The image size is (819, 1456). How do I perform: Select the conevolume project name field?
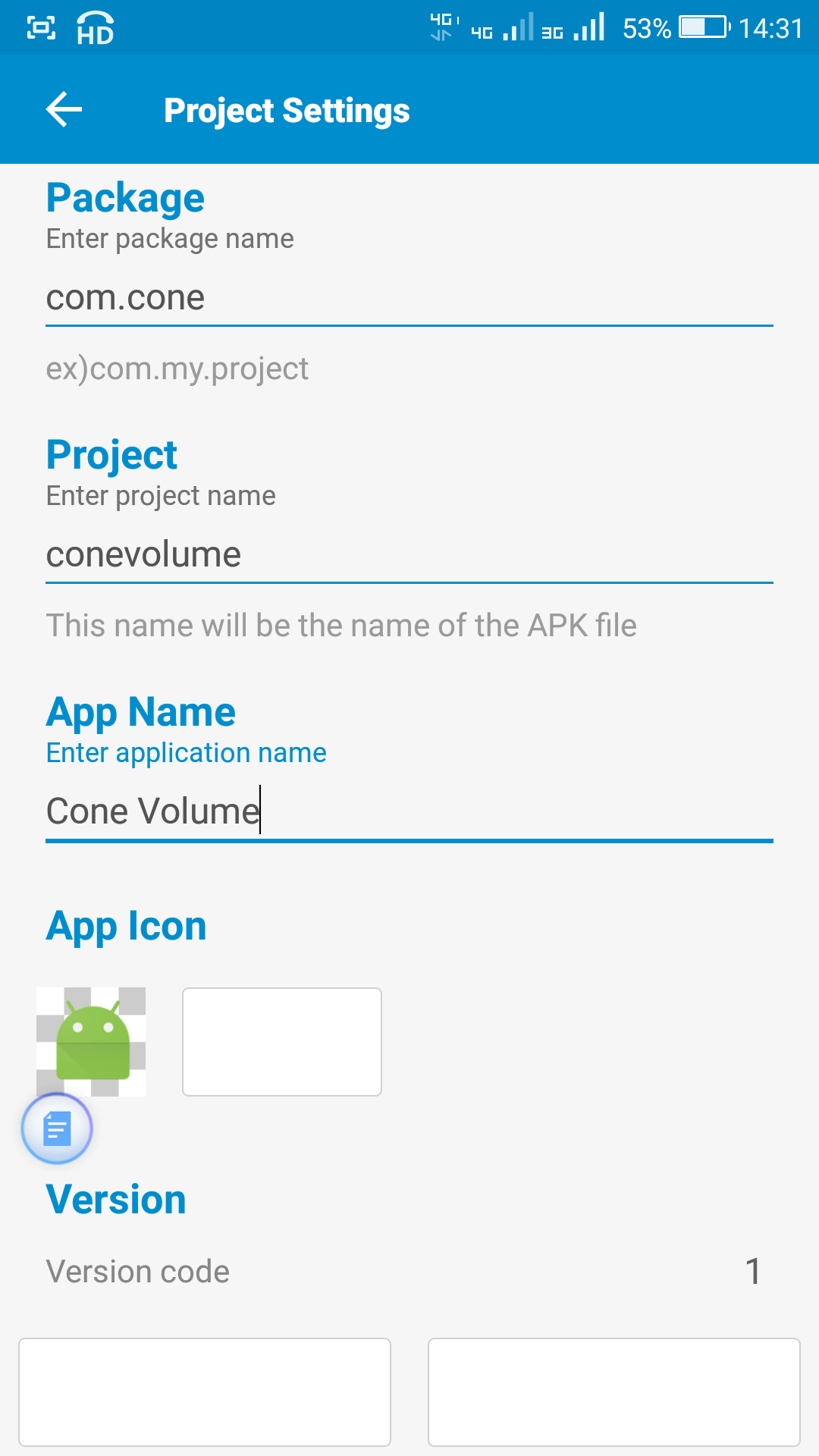(x=409, y=554)
